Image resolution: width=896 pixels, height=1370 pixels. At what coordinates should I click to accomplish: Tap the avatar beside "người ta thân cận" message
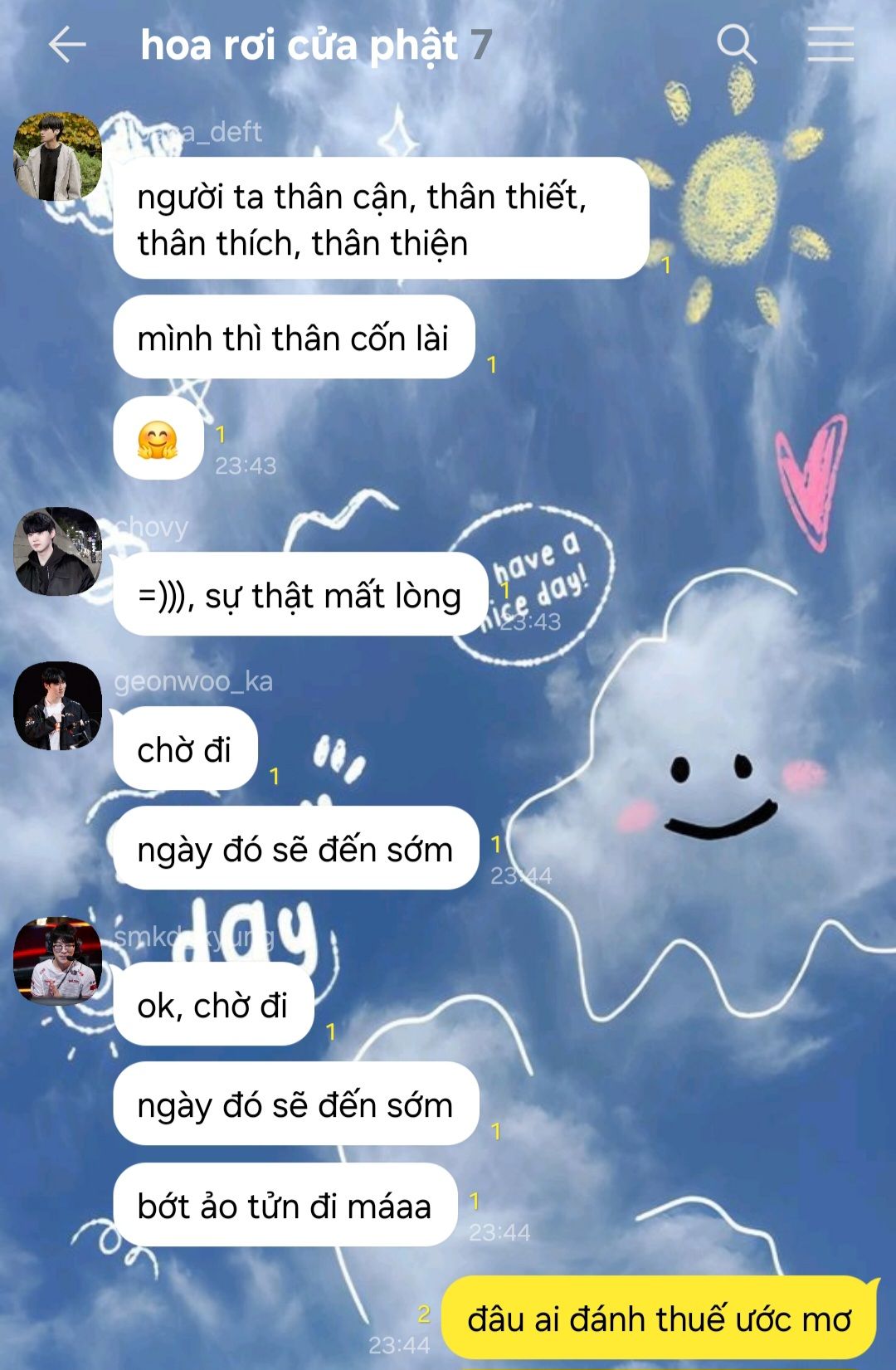pyautogui.click(x=57, y=156)
